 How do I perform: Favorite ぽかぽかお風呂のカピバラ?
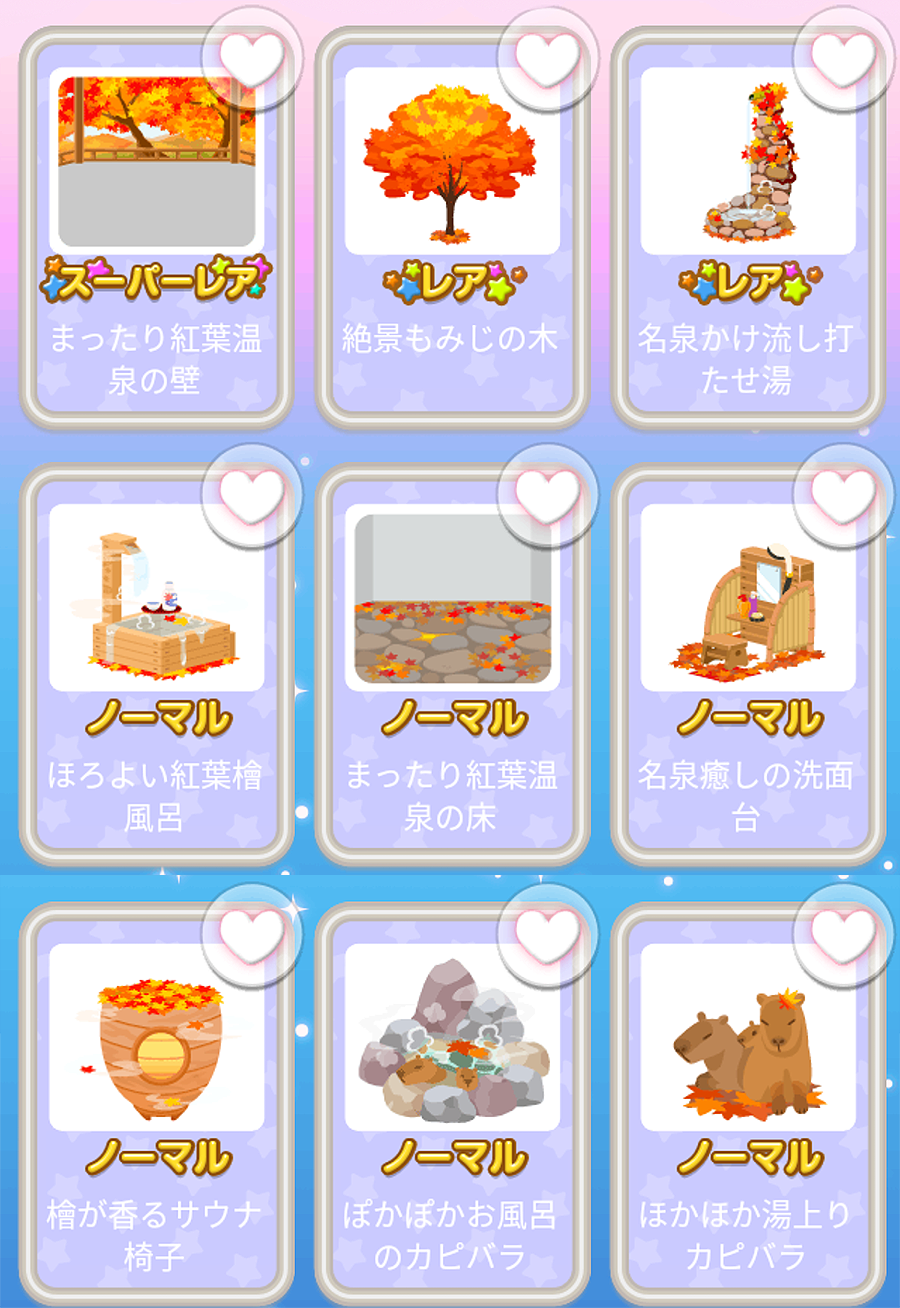click(548, 932)
